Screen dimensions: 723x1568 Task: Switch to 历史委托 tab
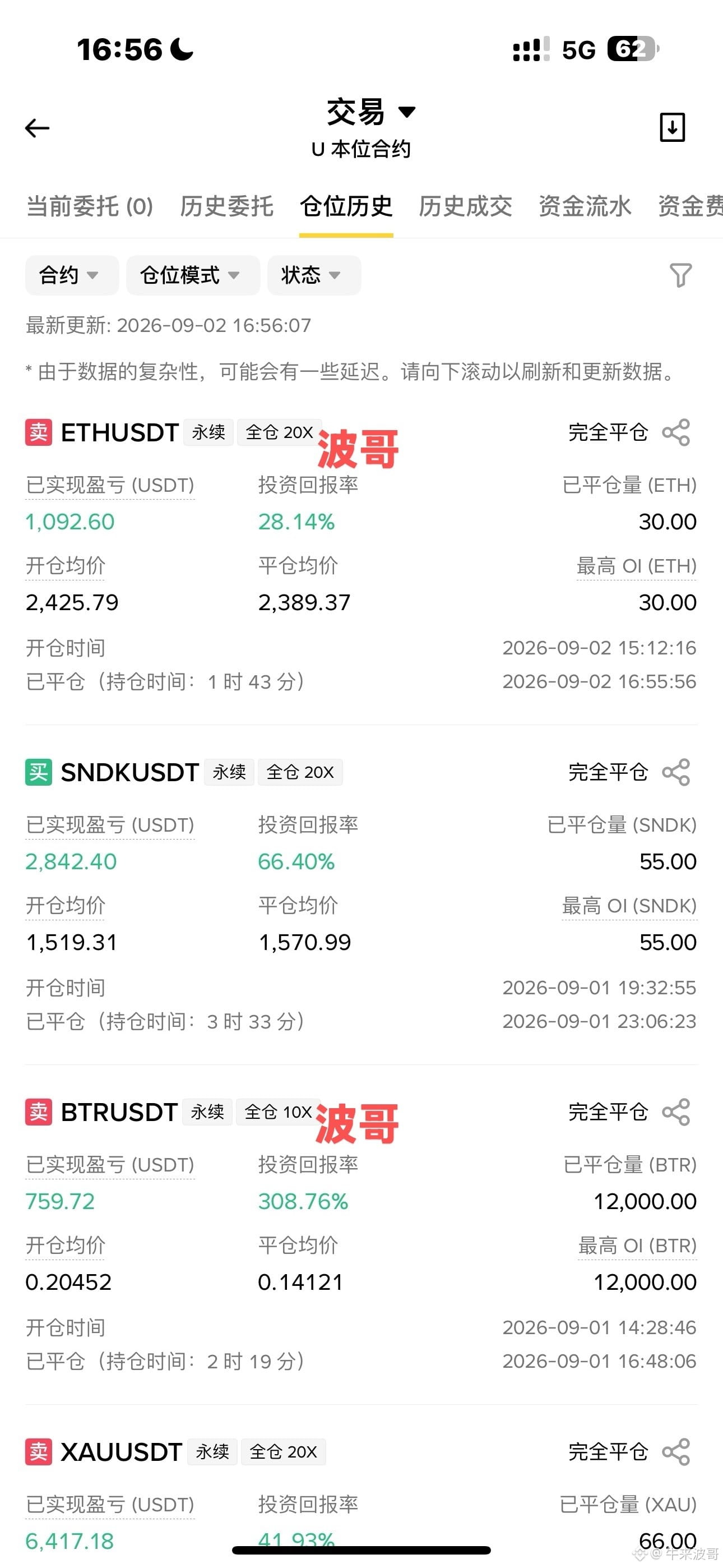pos(226,206)
